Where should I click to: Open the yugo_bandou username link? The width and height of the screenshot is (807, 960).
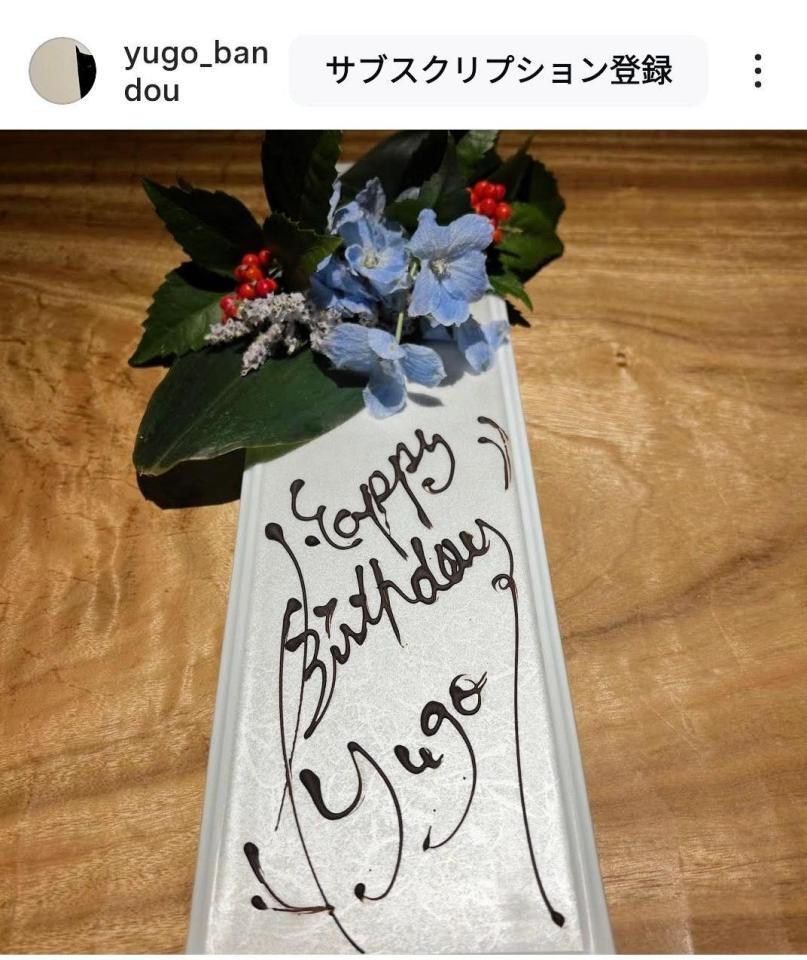click(195, 71)
